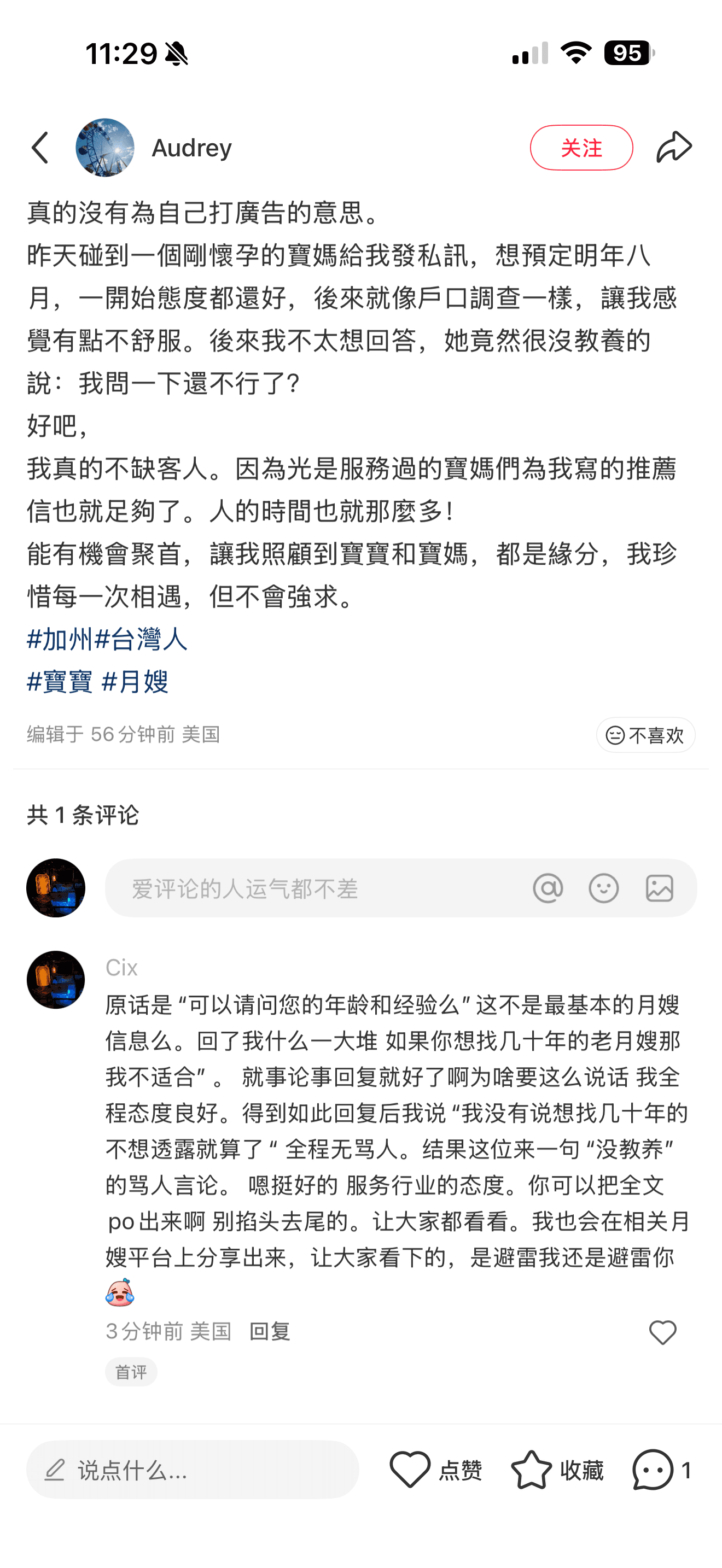Screen dimensions: 722x1568
Task: Open the #加州 hashtag
Action: (60, 639)
